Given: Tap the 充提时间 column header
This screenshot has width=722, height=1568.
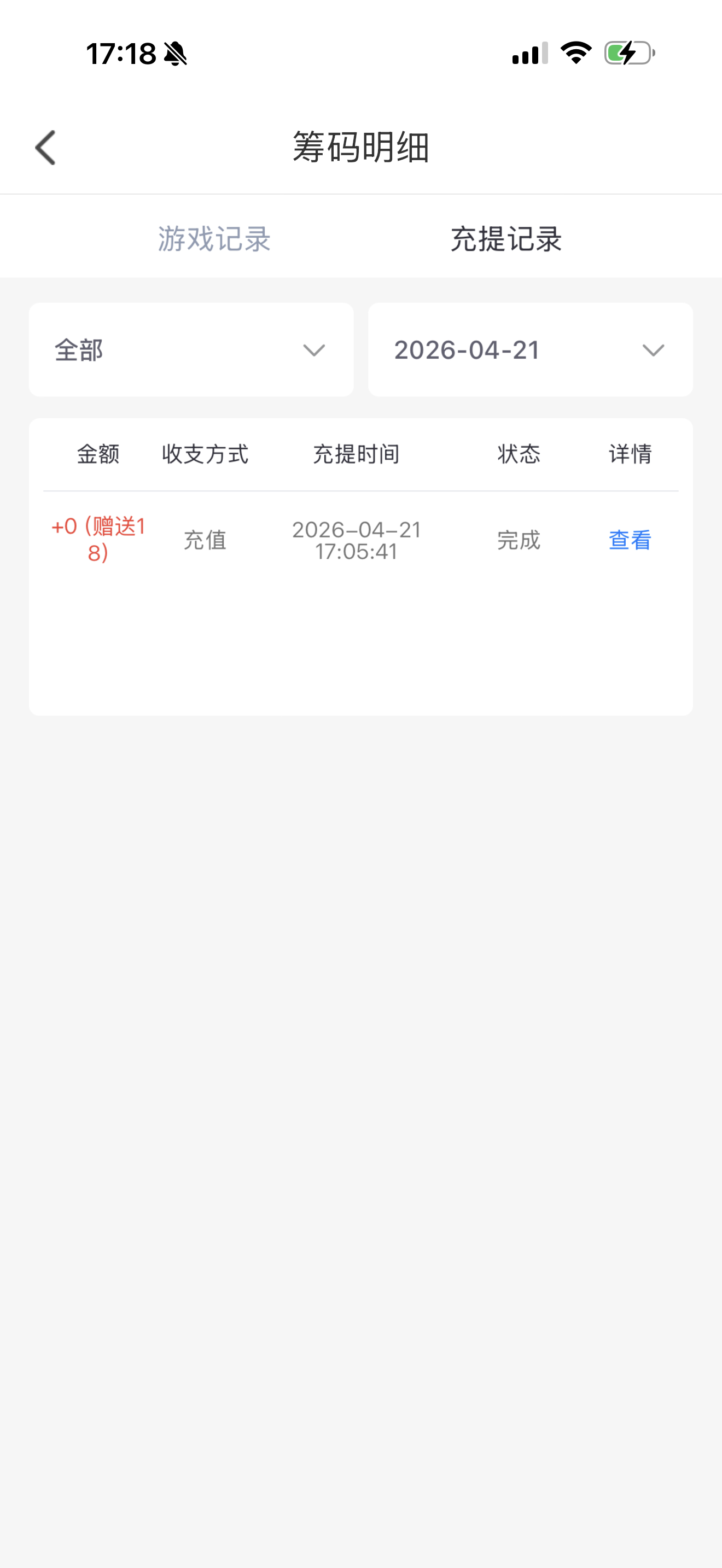Looking at the screenshot, I should (x=356, y=454).
